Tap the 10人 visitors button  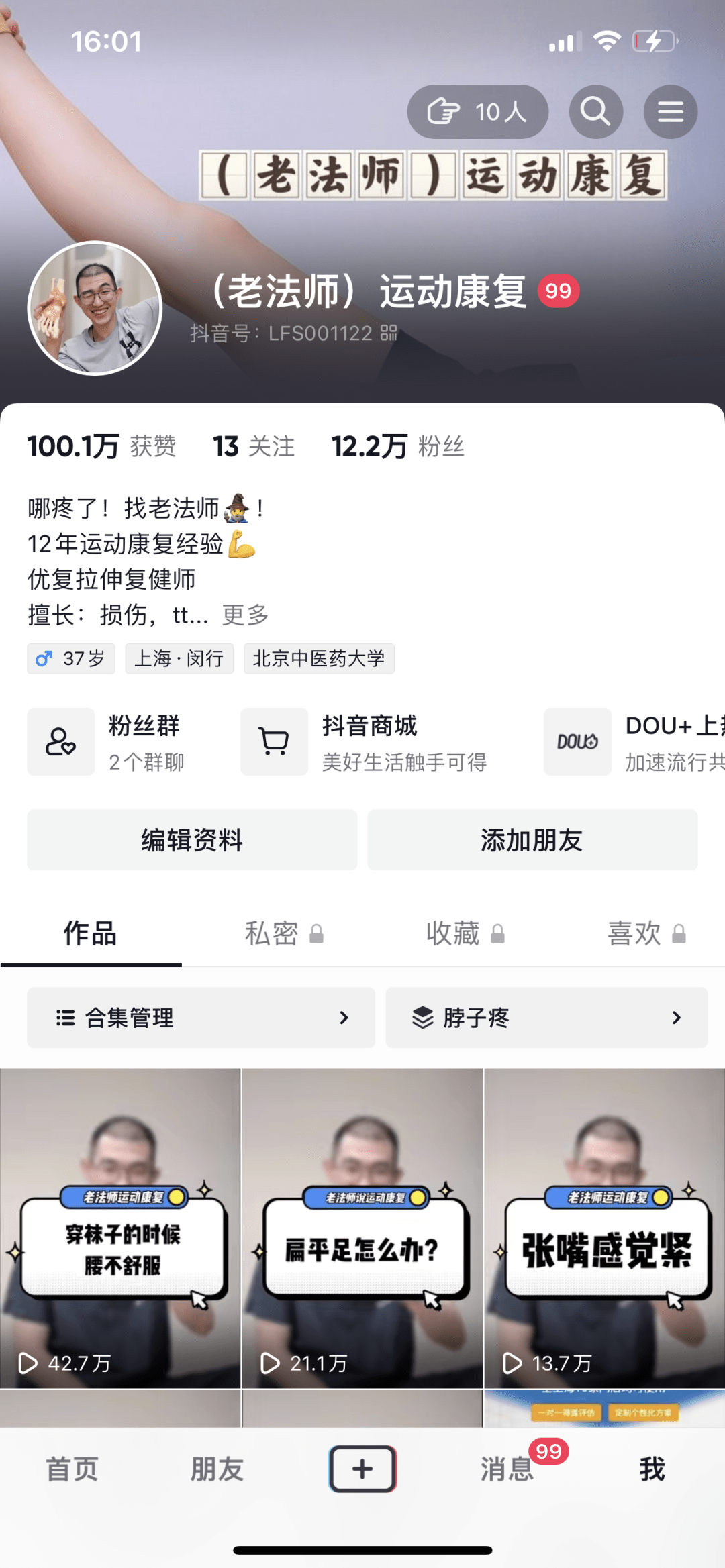(477, 111)
